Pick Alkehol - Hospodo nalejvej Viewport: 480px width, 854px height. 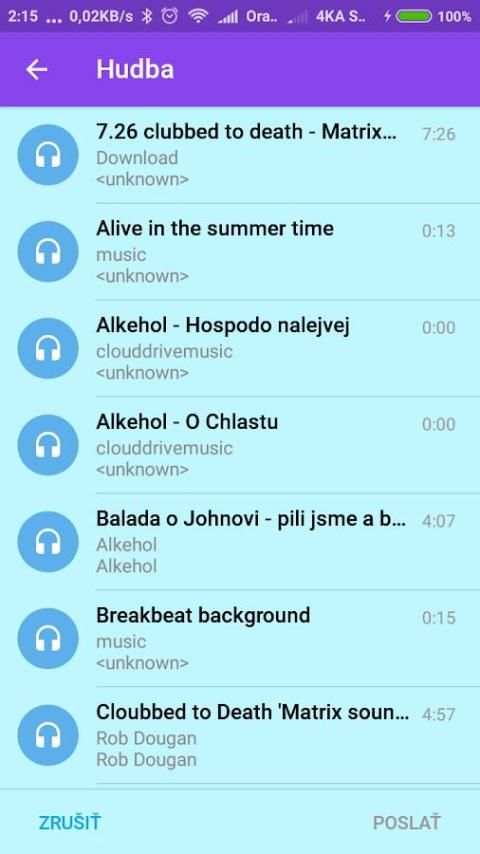(240, 349)
